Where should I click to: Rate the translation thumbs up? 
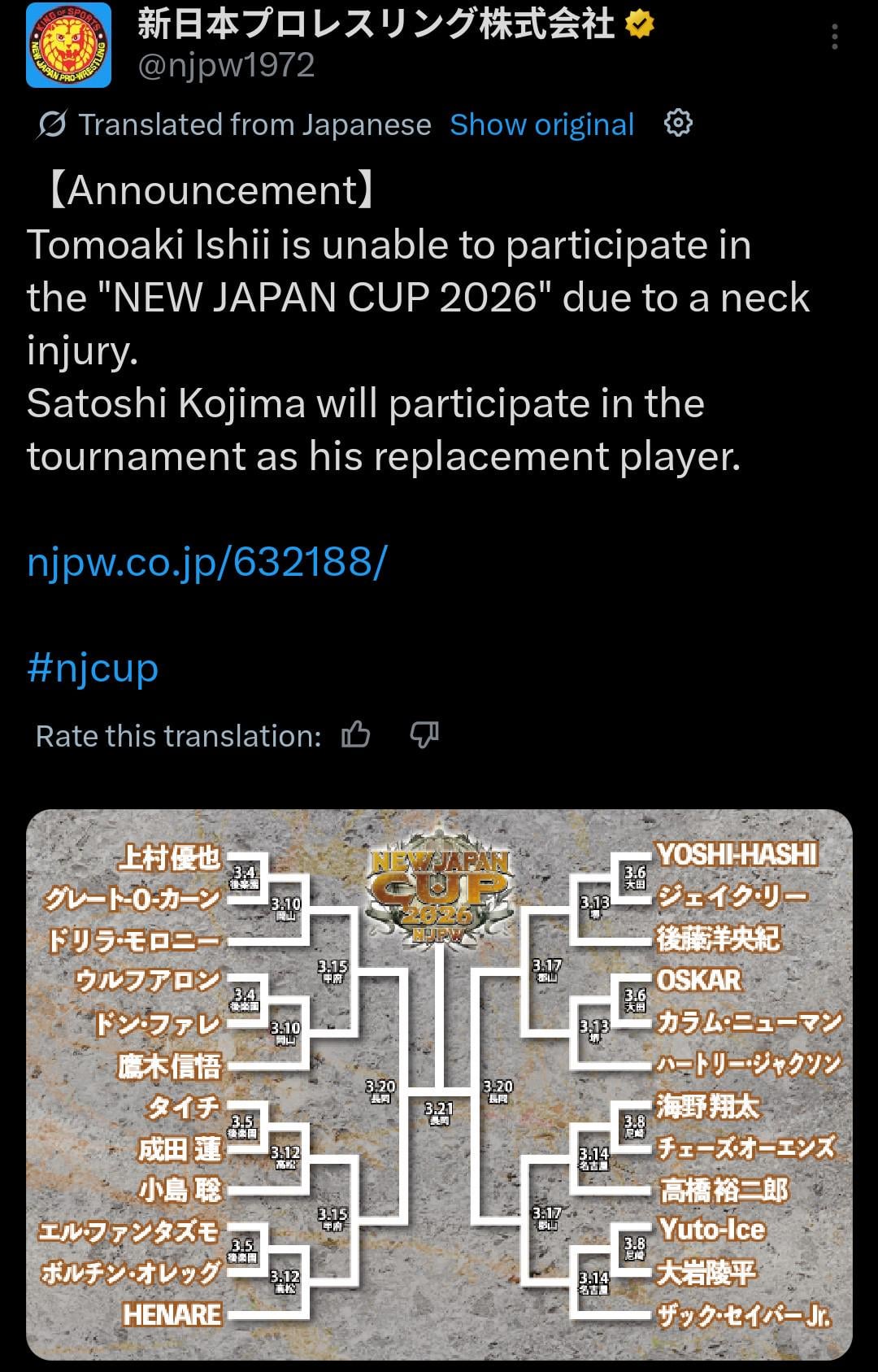coord(356,735)
